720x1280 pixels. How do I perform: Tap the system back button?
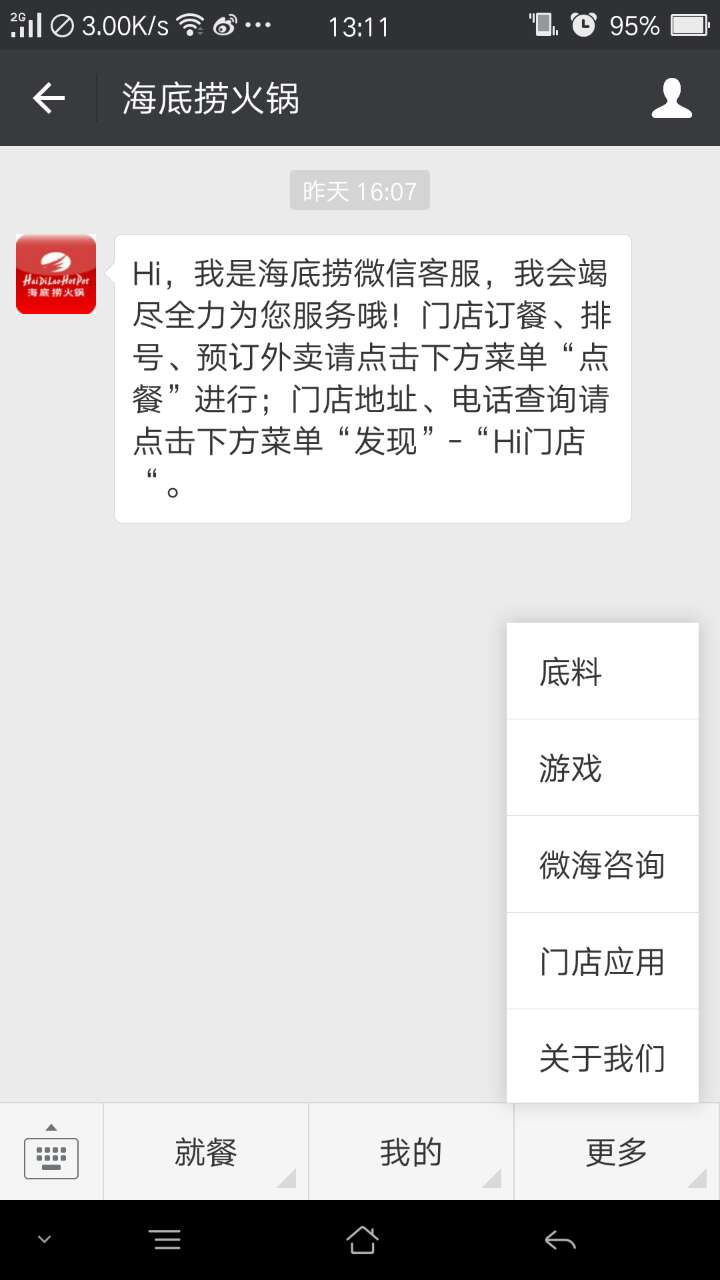(560, 1240)
